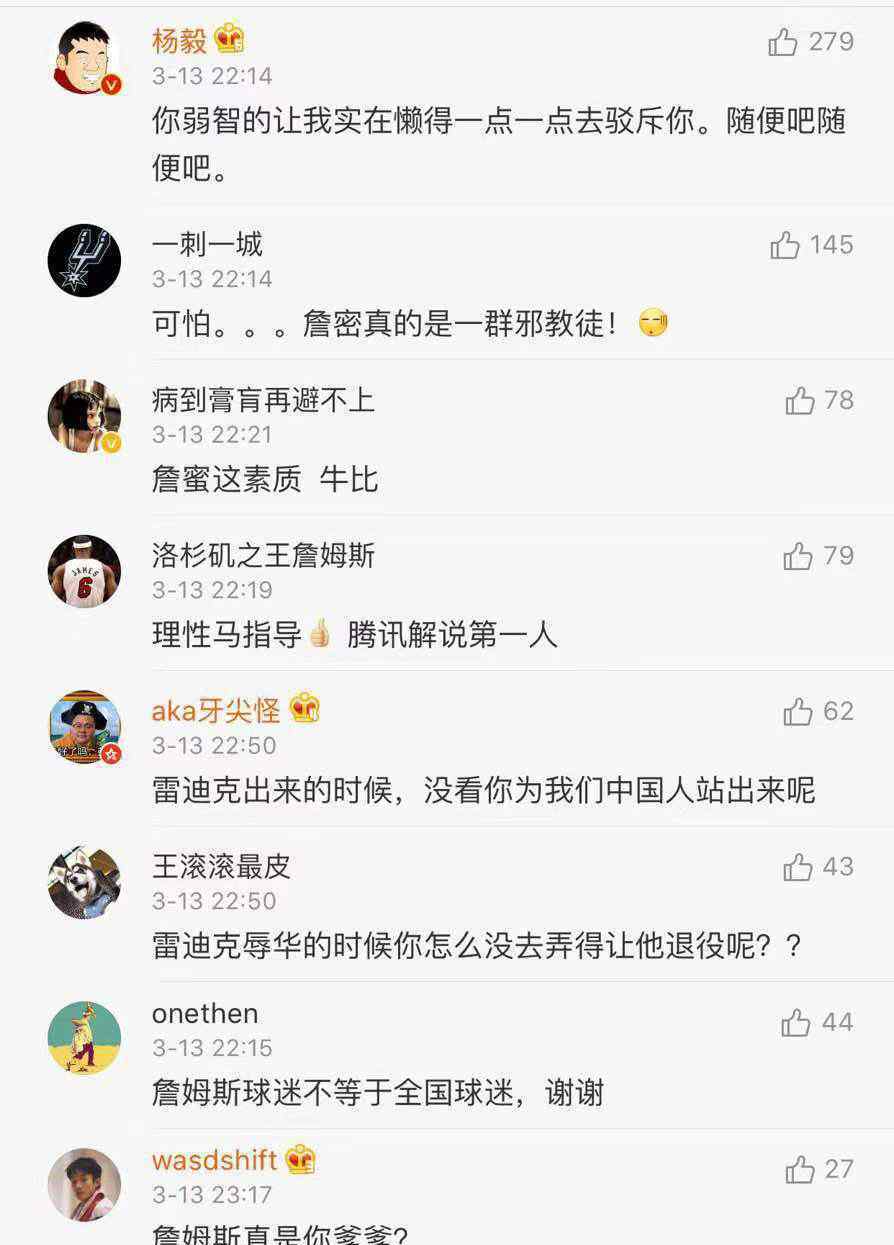Open 洛杉矶之王詹姆斯's avatar
894x1245 pixels.
pos(84,571)
